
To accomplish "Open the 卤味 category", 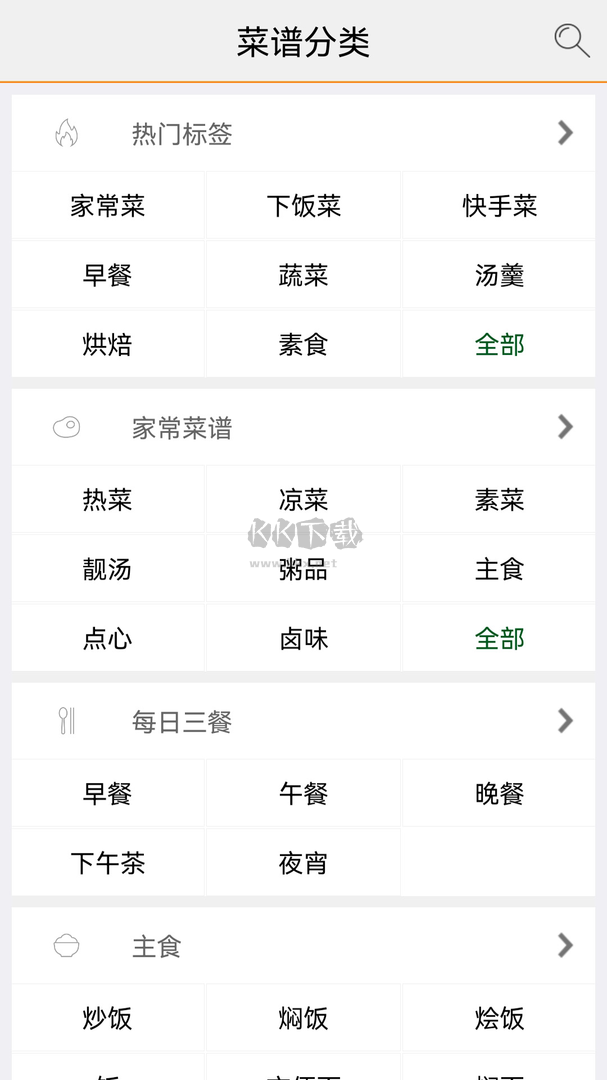I will pos(304,639).
